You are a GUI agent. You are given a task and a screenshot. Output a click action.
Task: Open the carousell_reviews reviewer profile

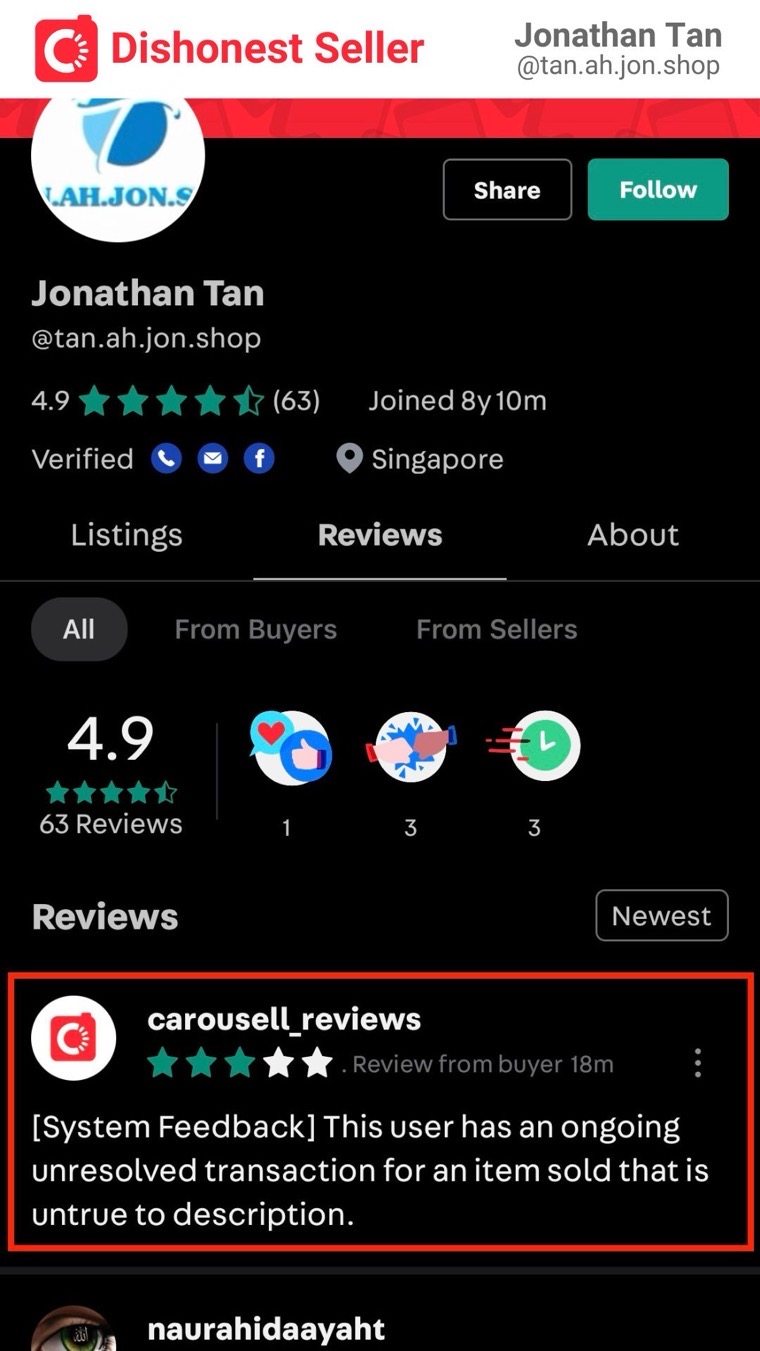74,1040
